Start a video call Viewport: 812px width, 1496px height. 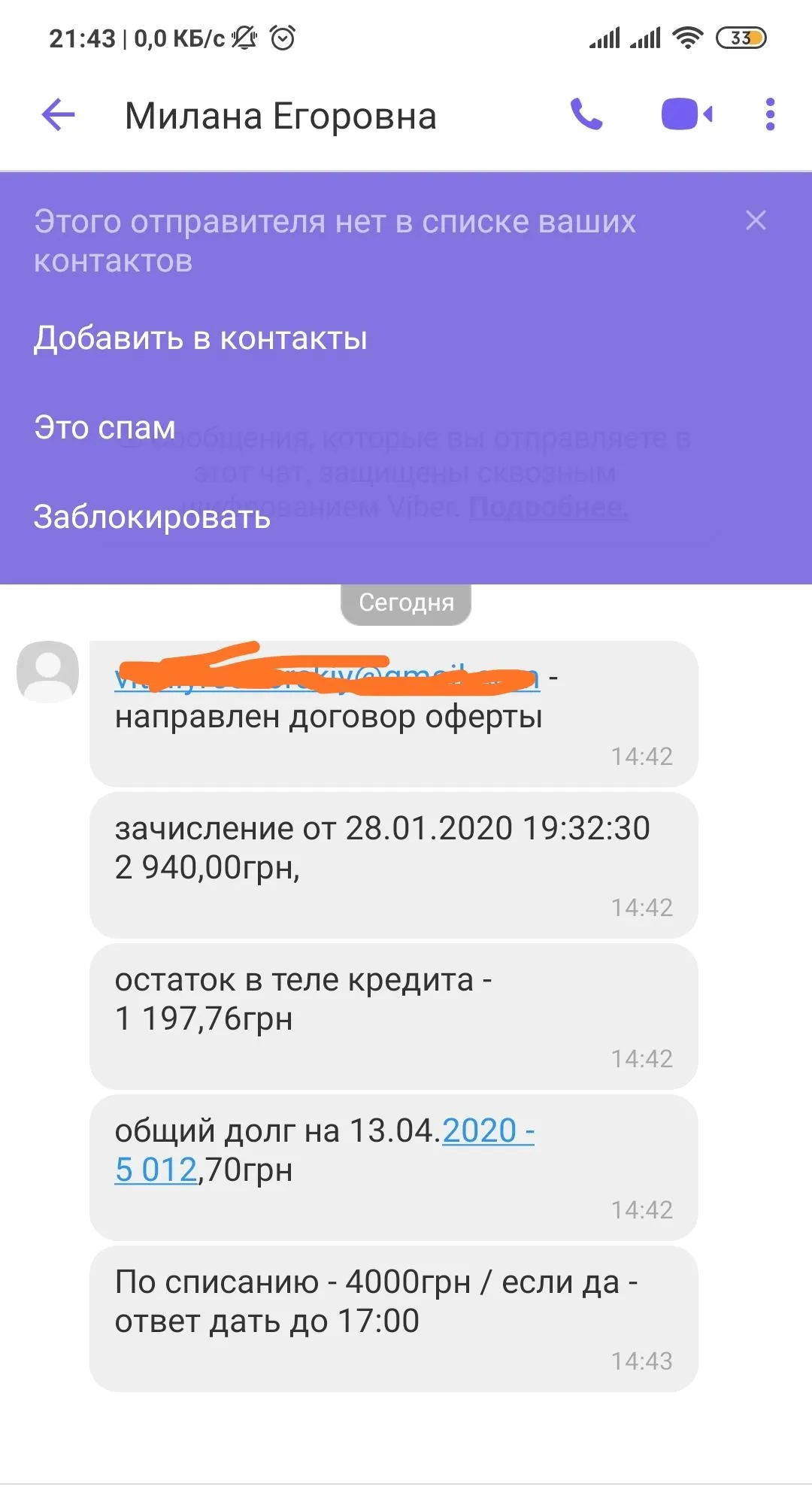click(686, 115)
